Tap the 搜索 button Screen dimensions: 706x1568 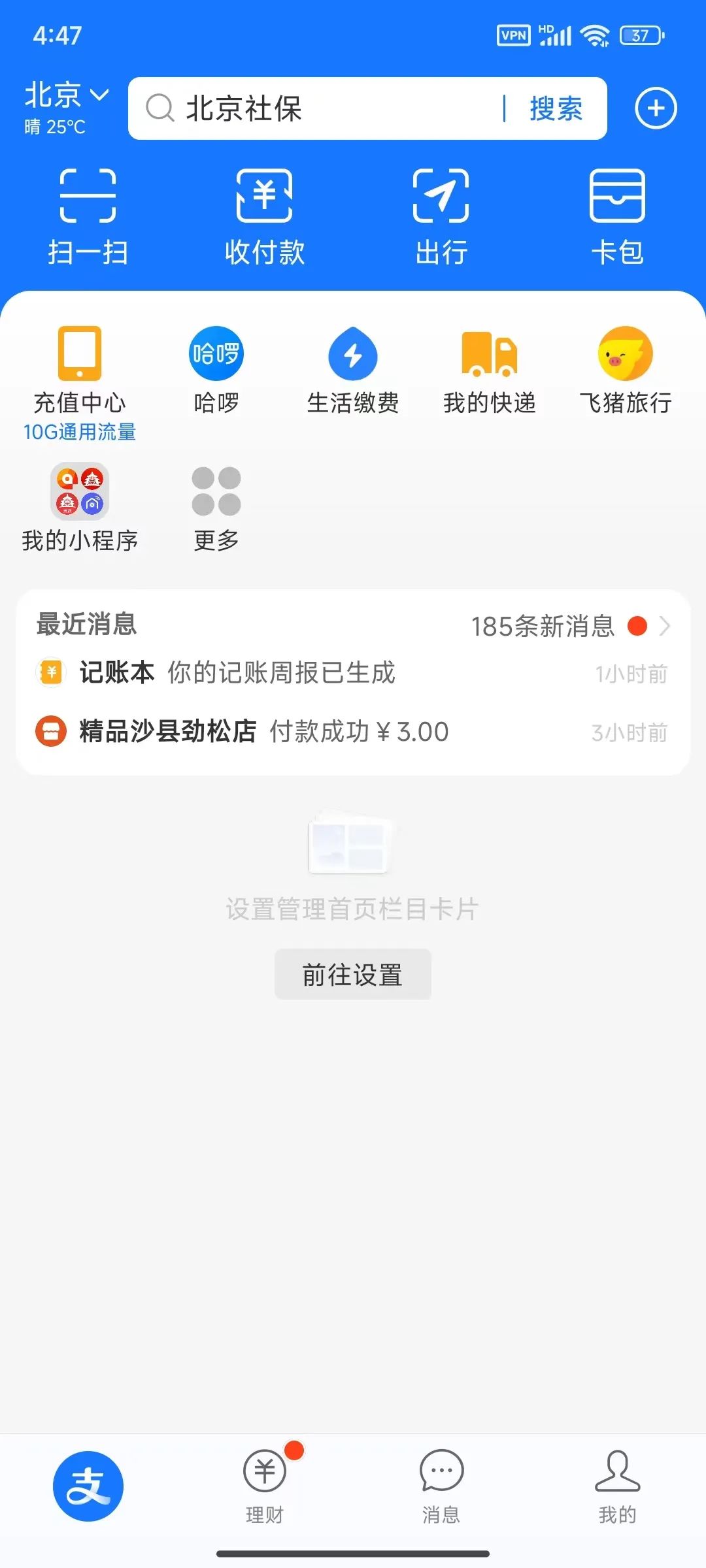click(556, 108)
